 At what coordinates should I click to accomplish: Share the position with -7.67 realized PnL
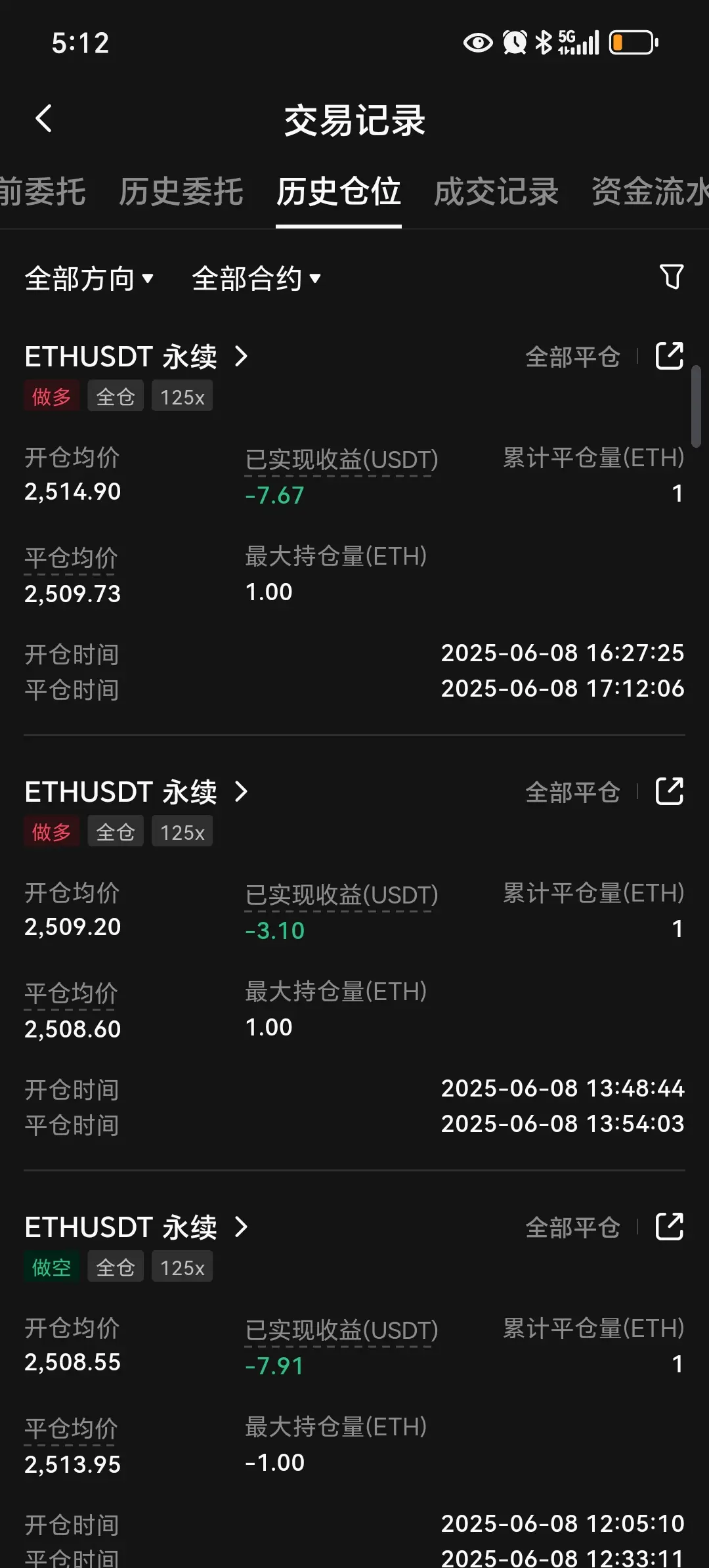click(670, 356)
